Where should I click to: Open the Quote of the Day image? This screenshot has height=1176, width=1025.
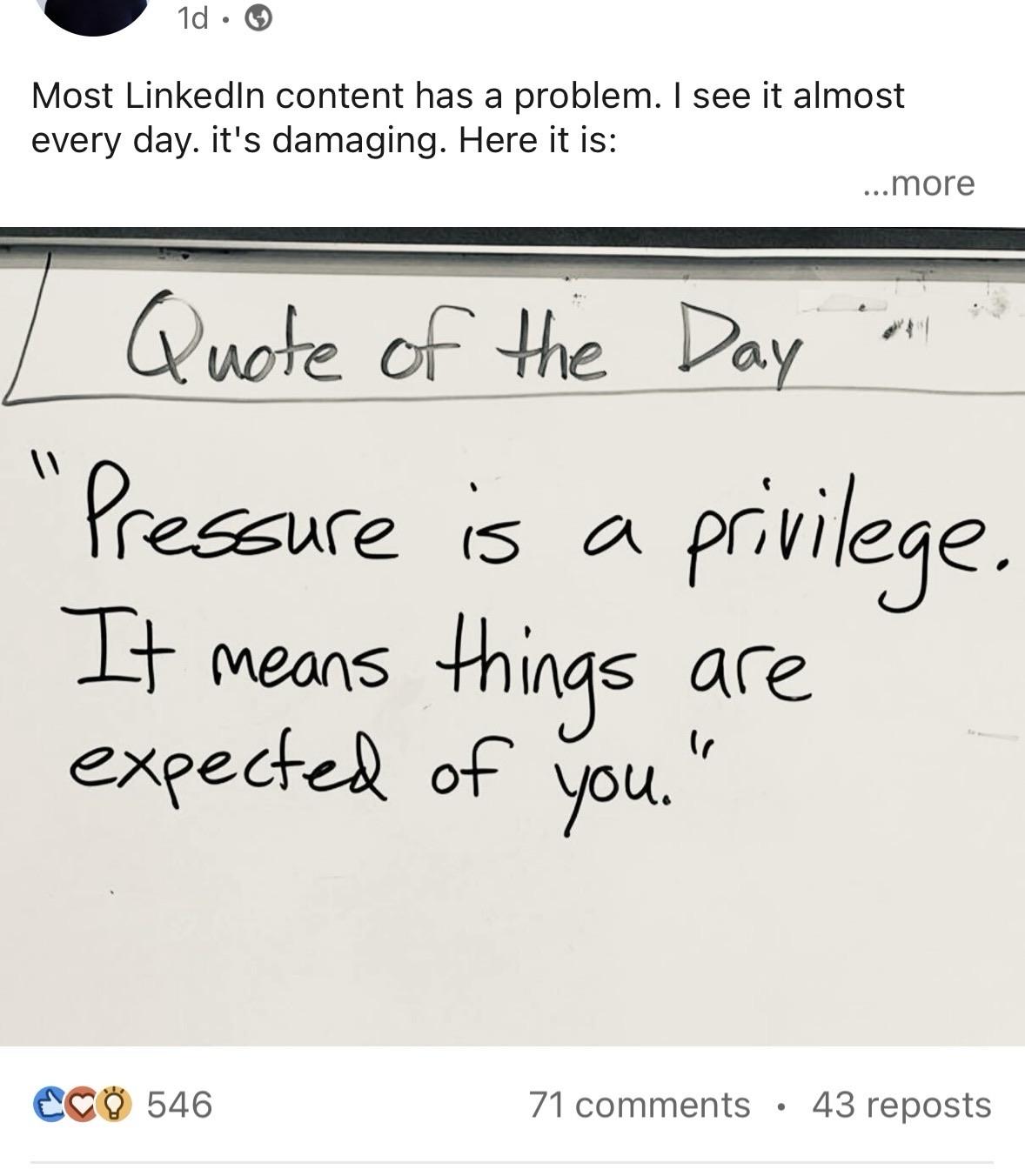click(512, 635)
